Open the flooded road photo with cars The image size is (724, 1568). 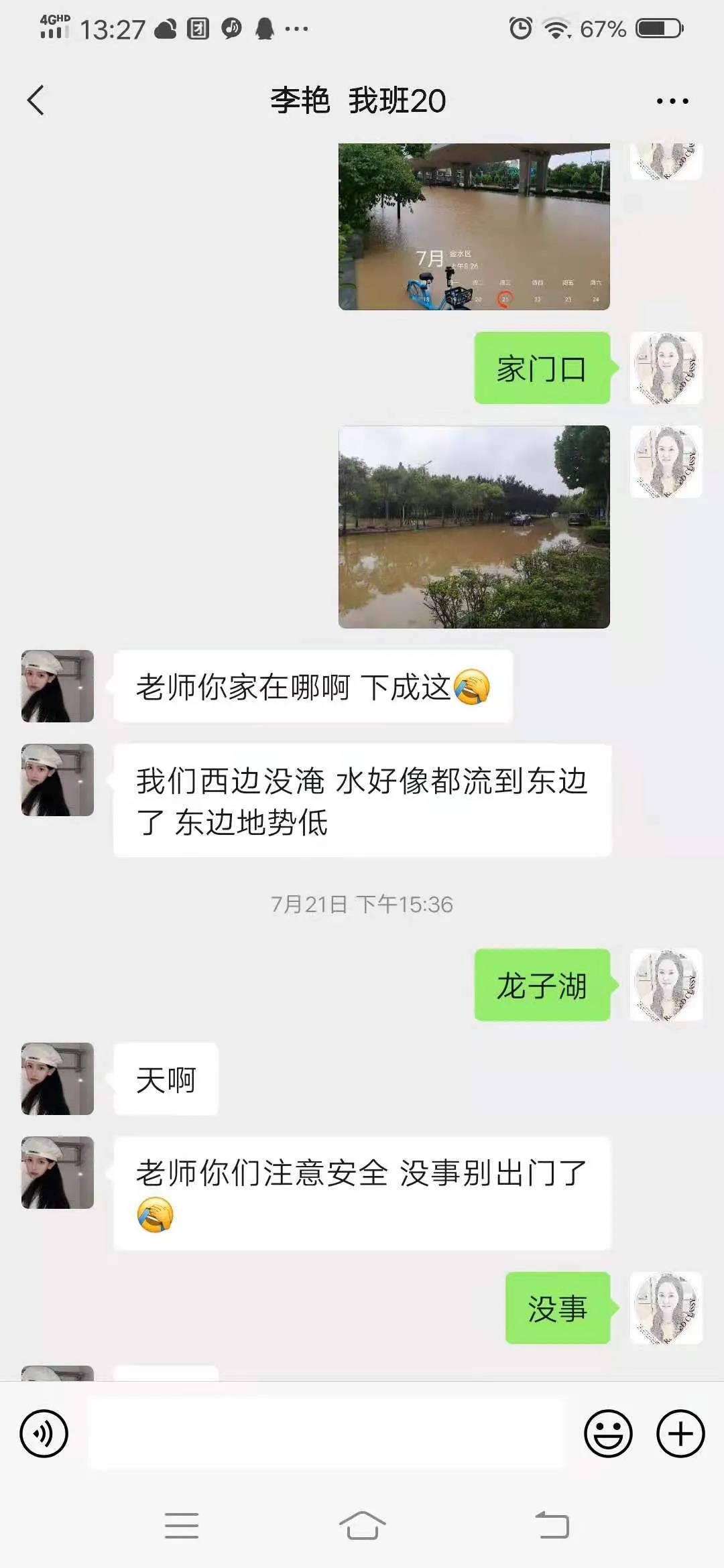(x=474, y=527)
